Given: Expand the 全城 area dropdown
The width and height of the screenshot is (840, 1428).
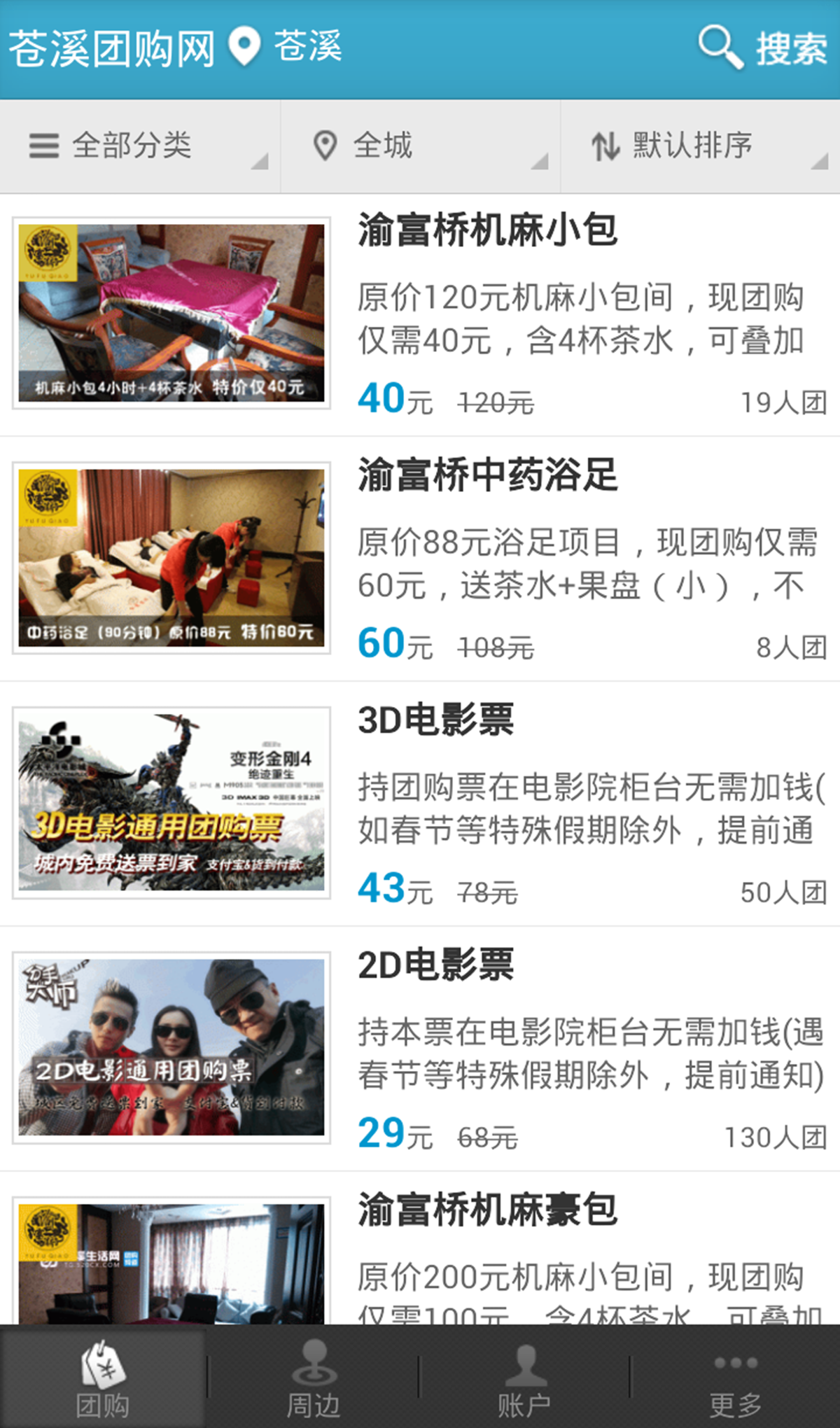Looking at the screenshot, I should tap(420, 146).
